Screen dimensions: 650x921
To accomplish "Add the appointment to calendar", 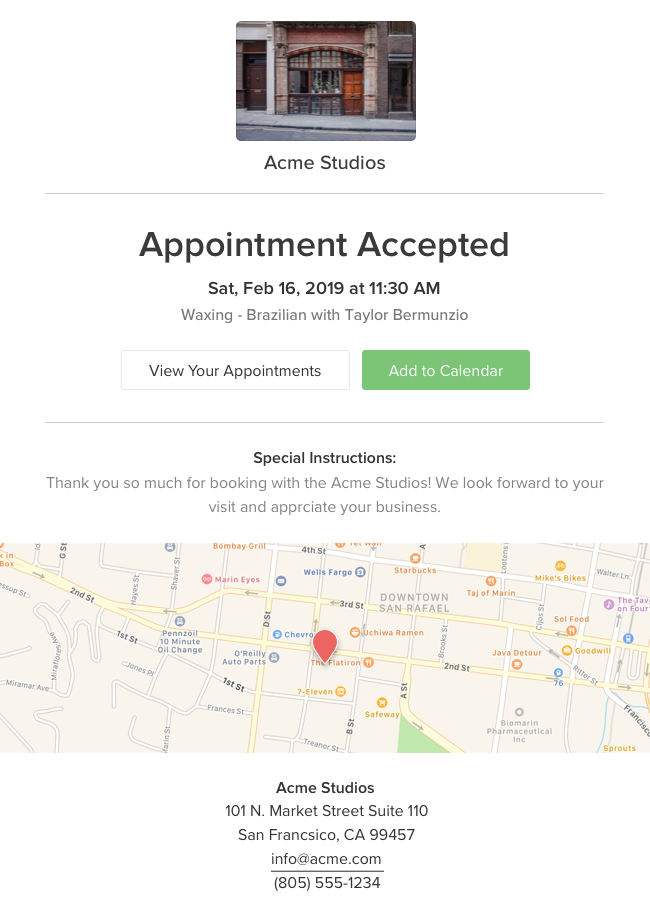I will click(x=446, y=370).
